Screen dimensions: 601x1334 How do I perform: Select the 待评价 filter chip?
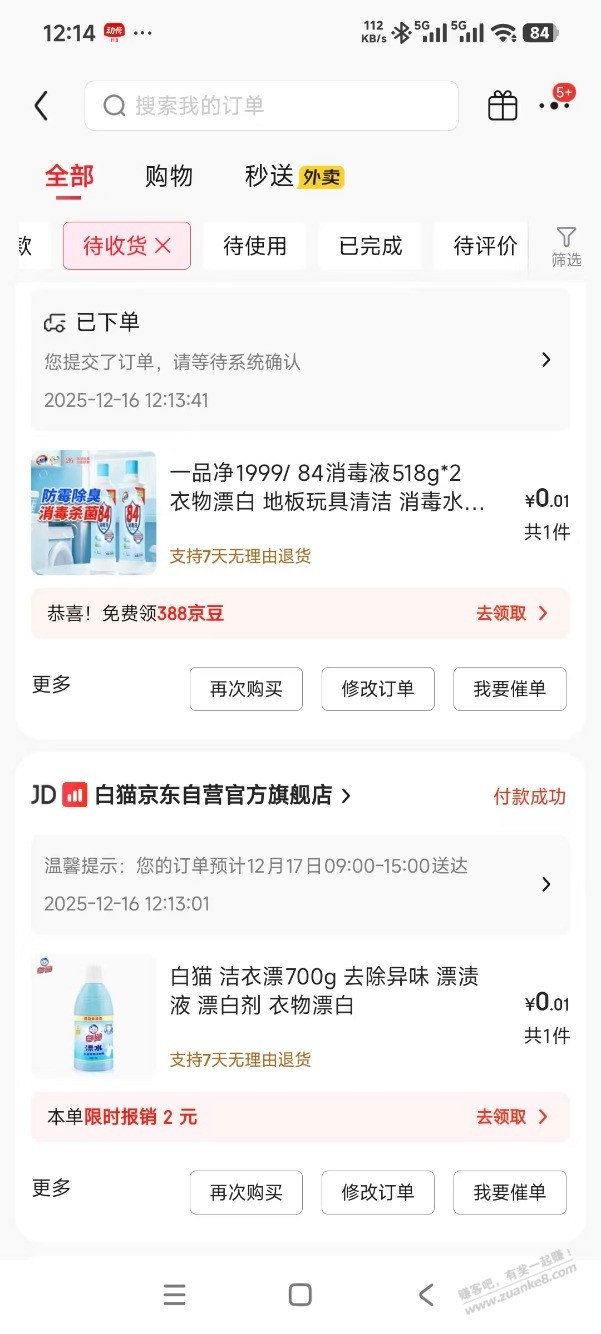[x=485, y=246]
